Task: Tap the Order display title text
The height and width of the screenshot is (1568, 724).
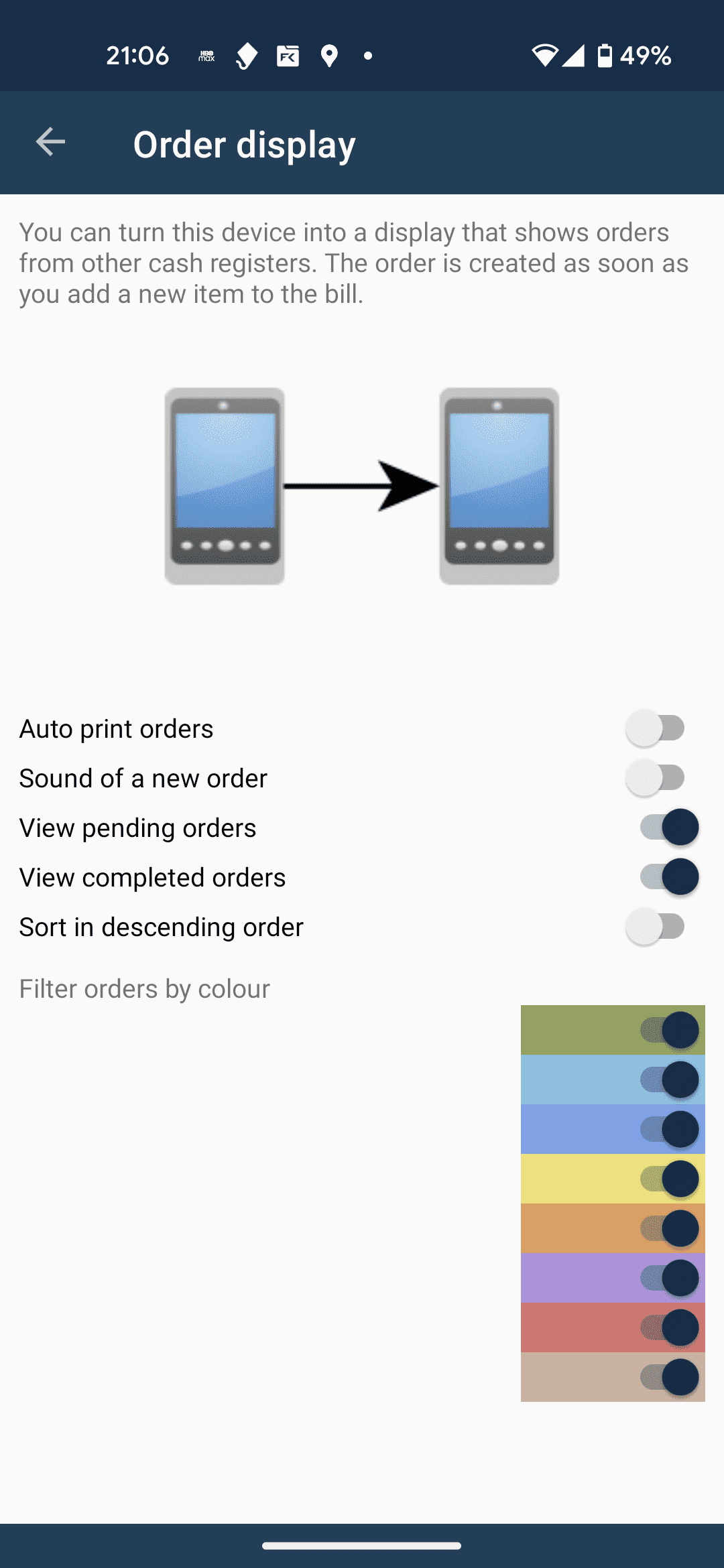Action: (245, 143)
